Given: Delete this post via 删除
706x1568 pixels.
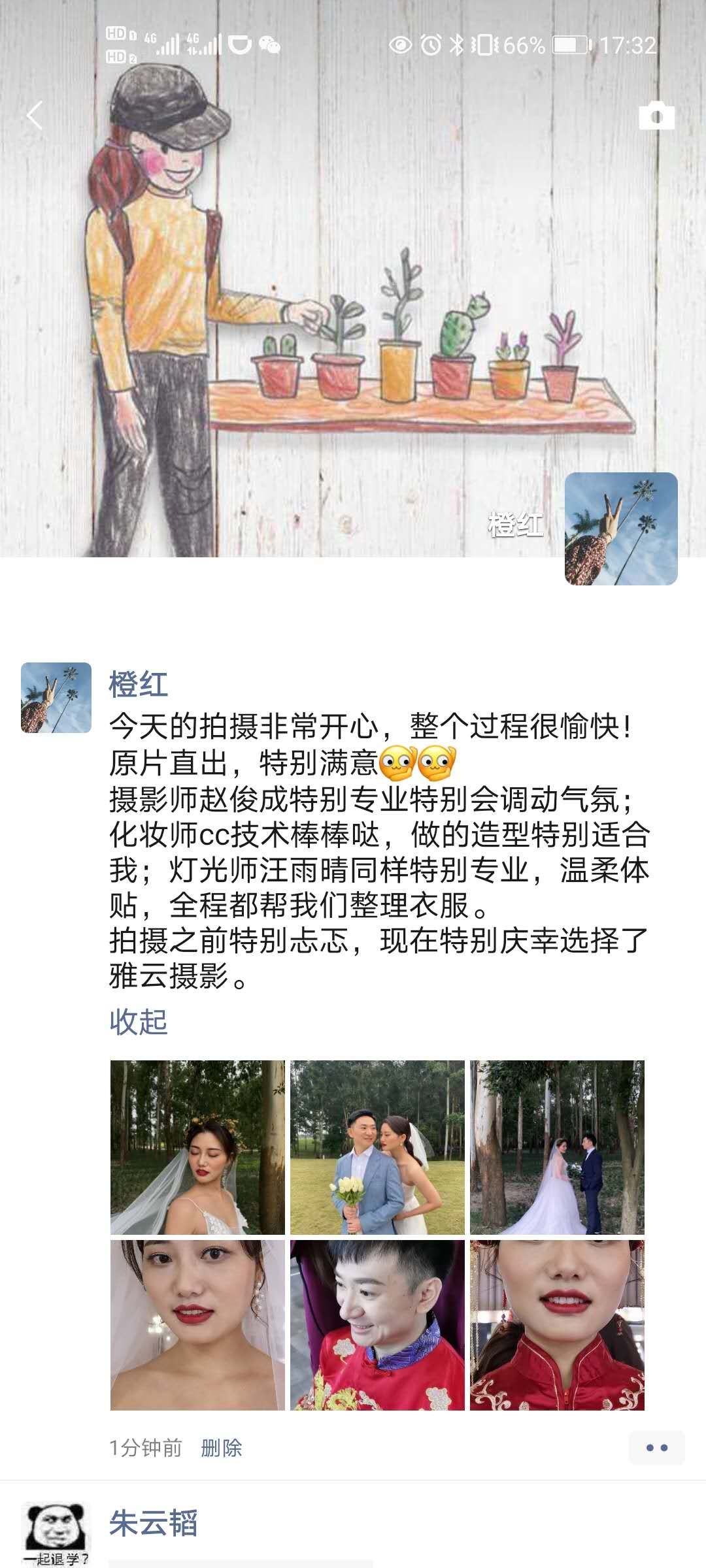Looking at the screenshot, I should [221, 1448].
